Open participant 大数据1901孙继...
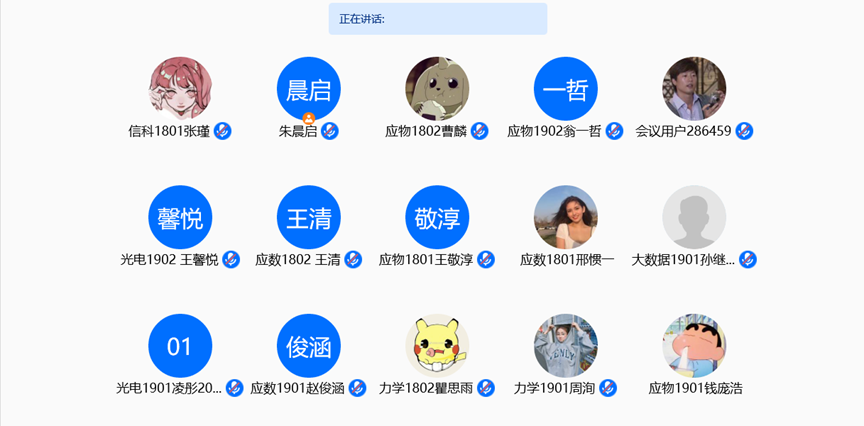 point(694,217)
